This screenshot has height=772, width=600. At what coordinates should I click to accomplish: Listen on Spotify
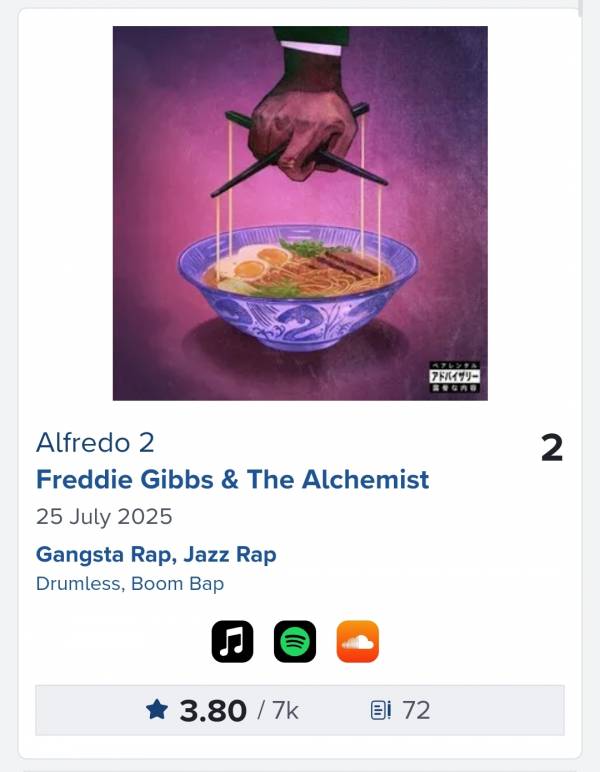click(295, 642)
